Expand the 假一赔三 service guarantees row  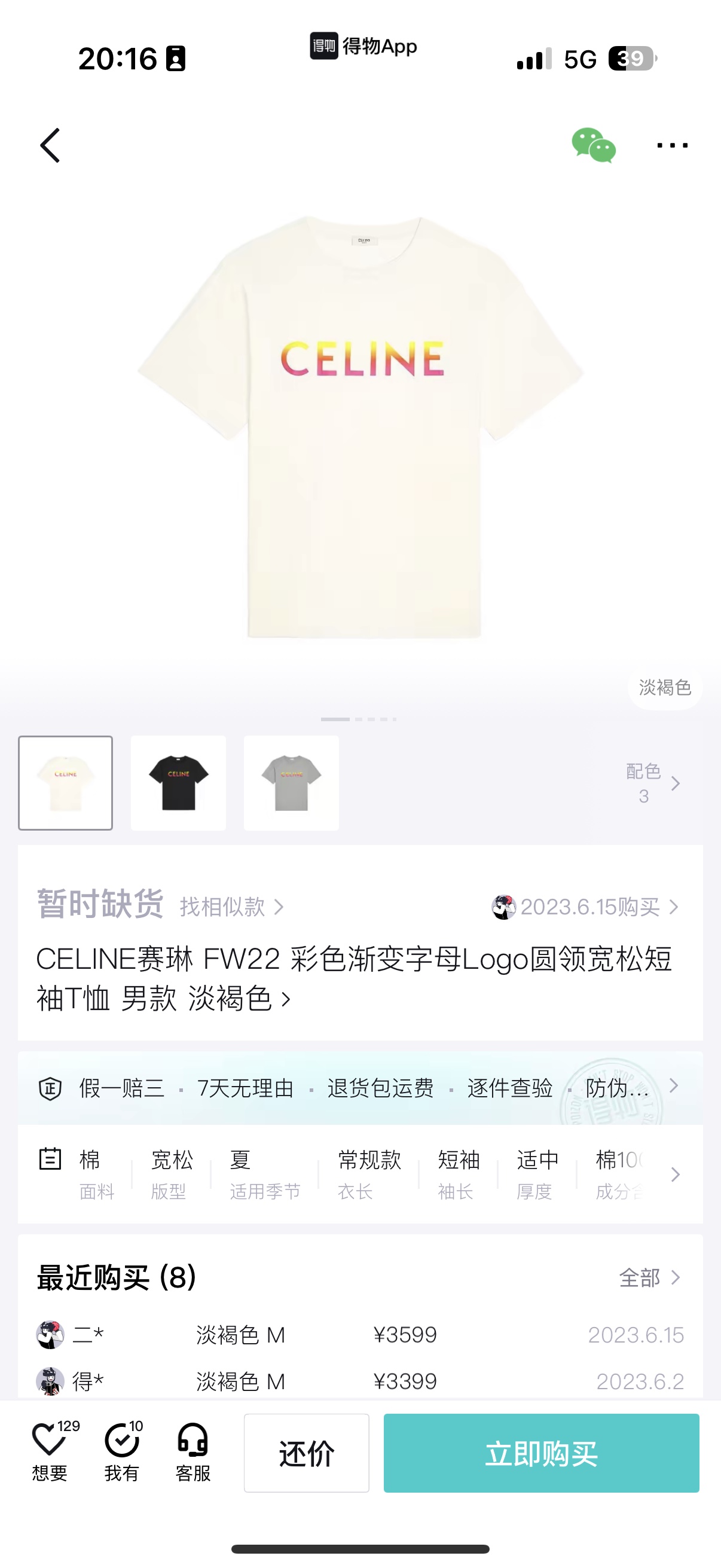[x=360, y=1088]
